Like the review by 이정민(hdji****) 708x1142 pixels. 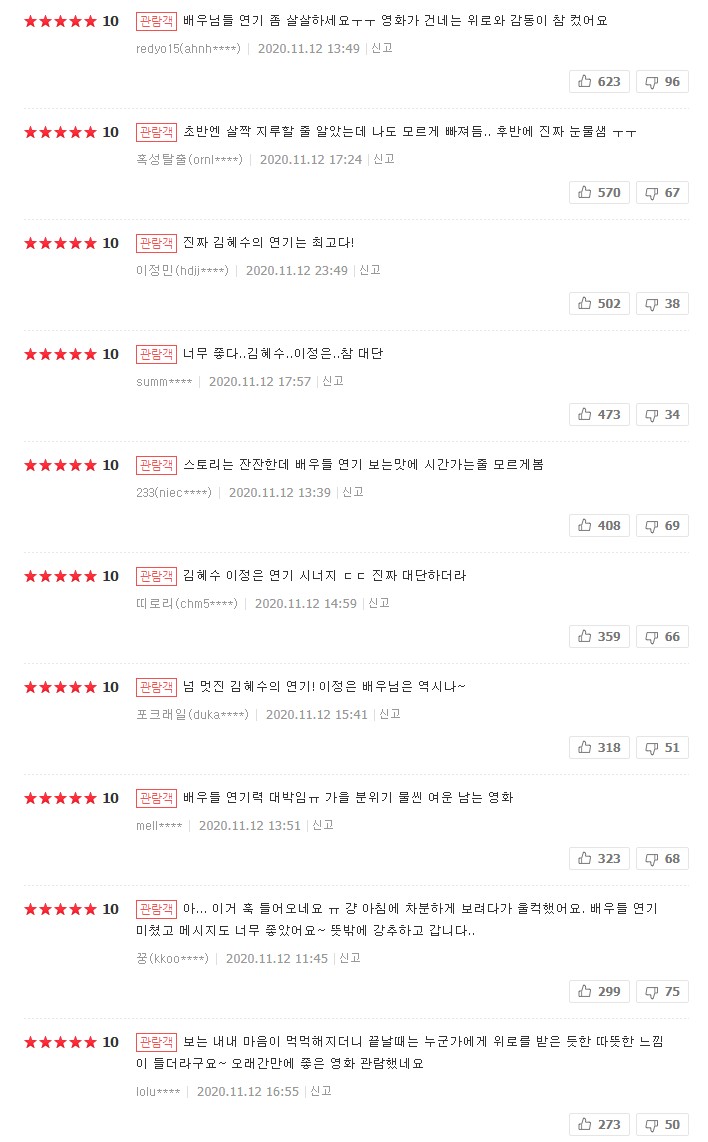click(599, 304)
